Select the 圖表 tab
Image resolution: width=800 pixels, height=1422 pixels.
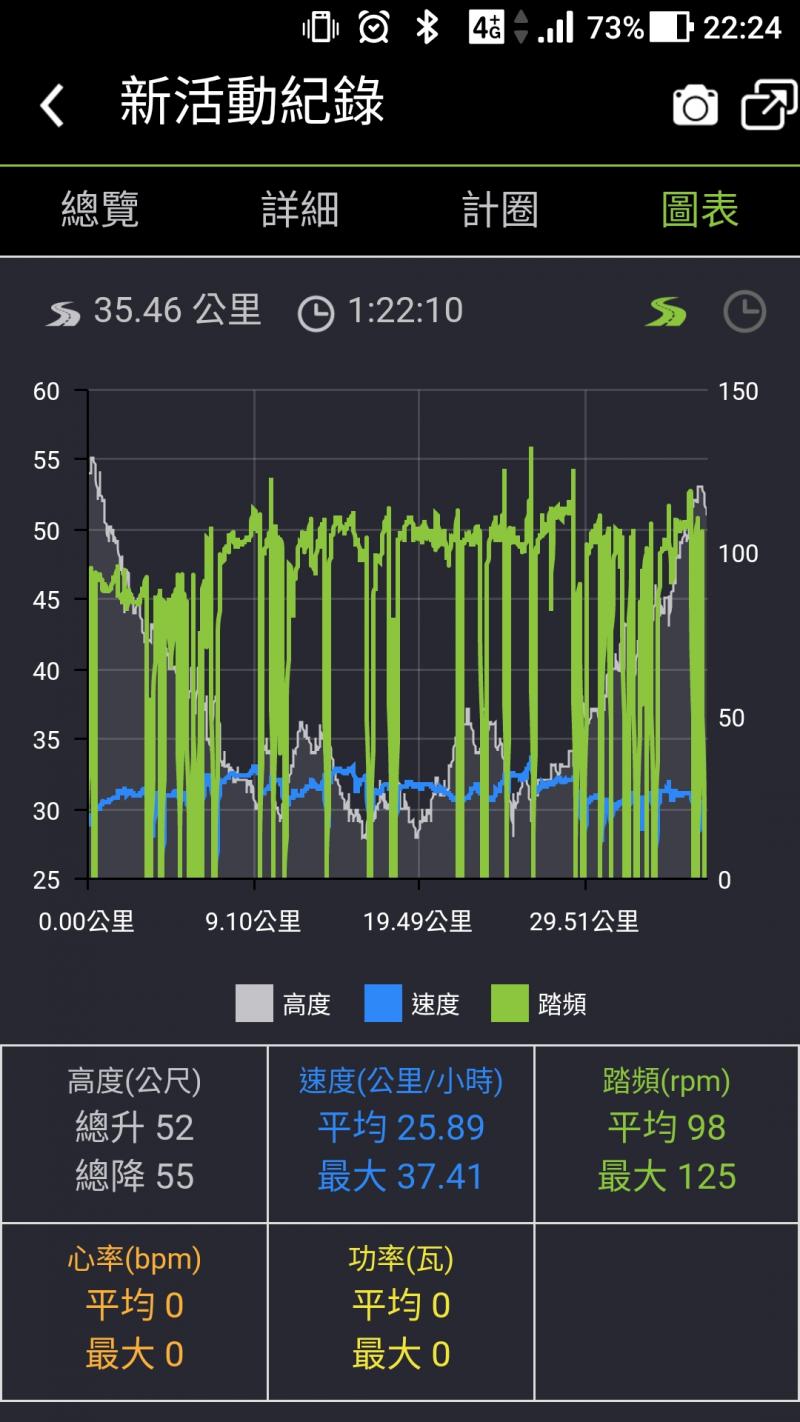coord(700,210)
